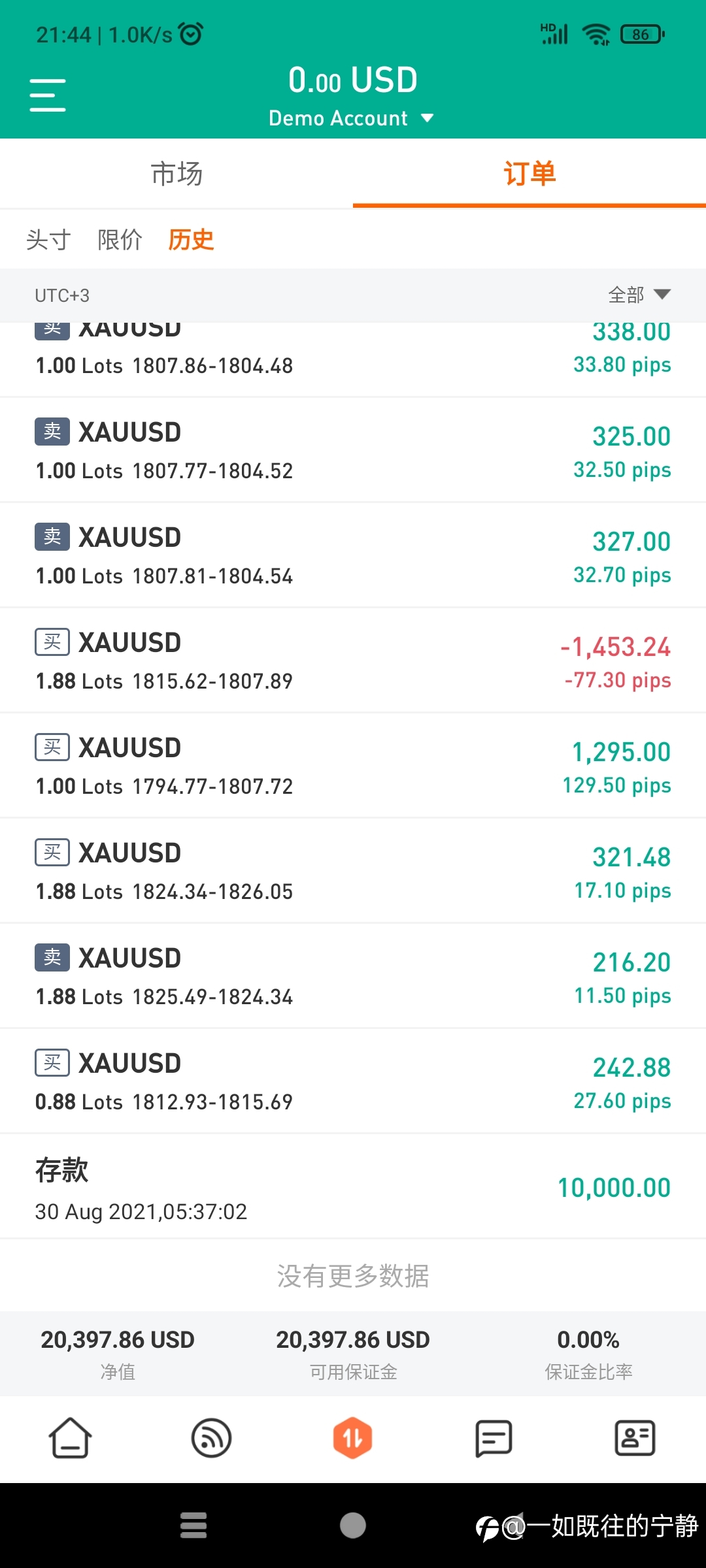The image size is (706, 1568).
Task: Go to the home tab in bottom navigation
Action: coord(71,1438)
